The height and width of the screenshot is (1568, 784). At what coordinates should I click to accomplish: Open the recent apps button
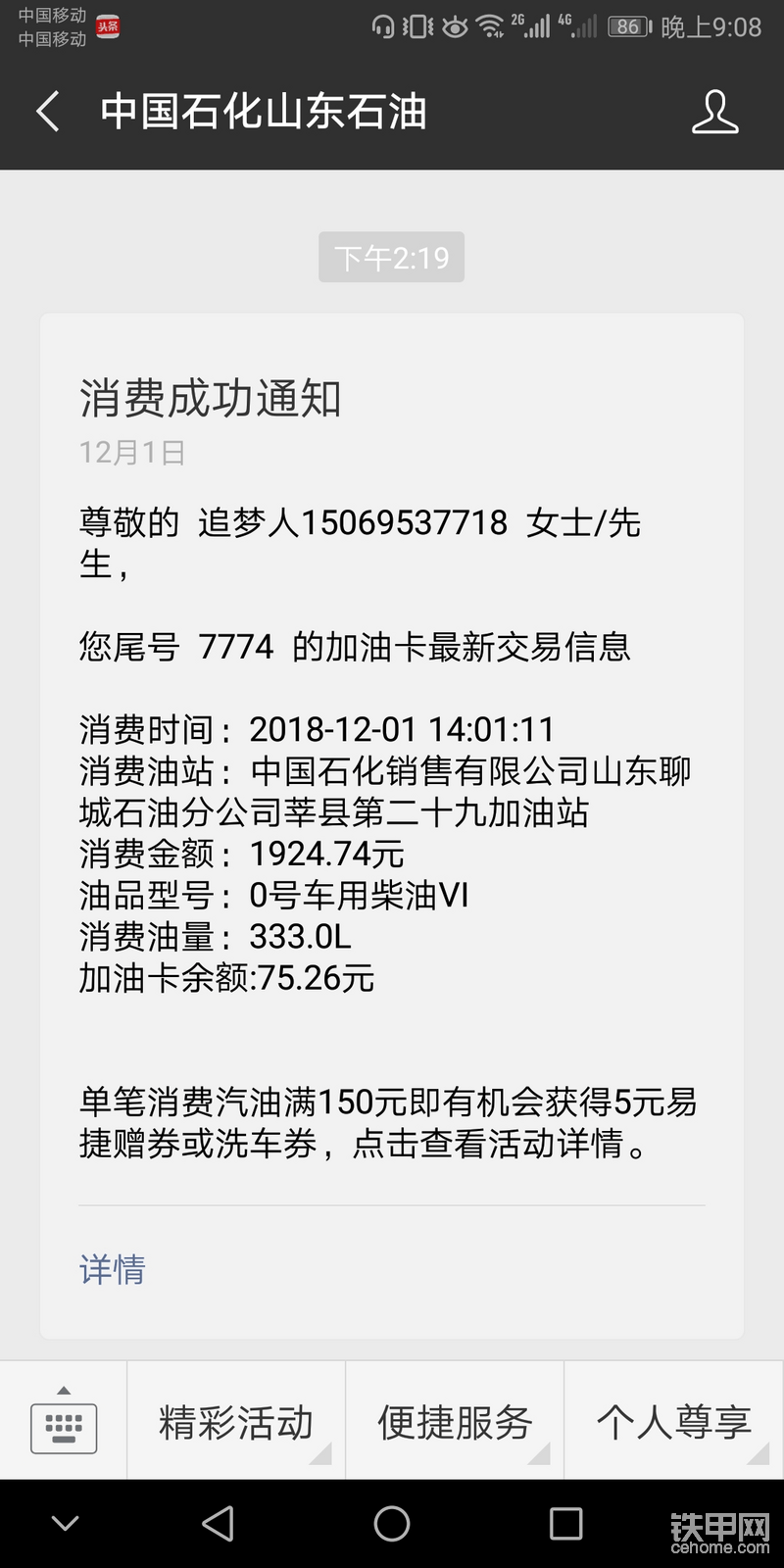(565, 1524)
